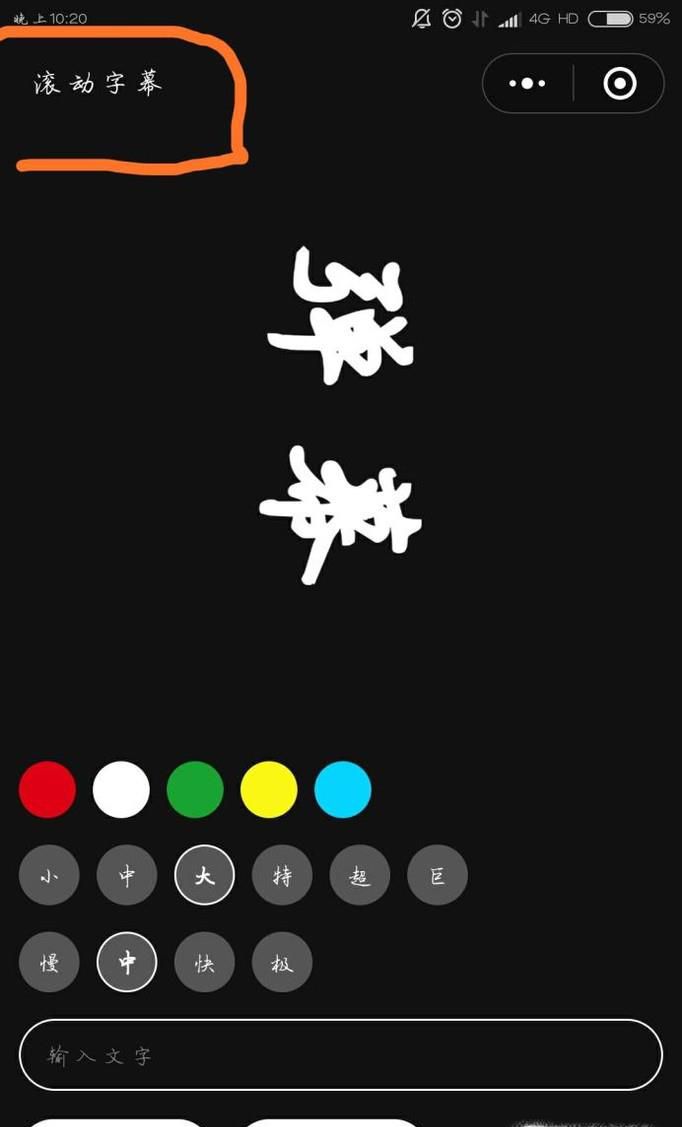Set the text color to yellow
This screenshot has width=682, height=1127.
pos(269,789)
